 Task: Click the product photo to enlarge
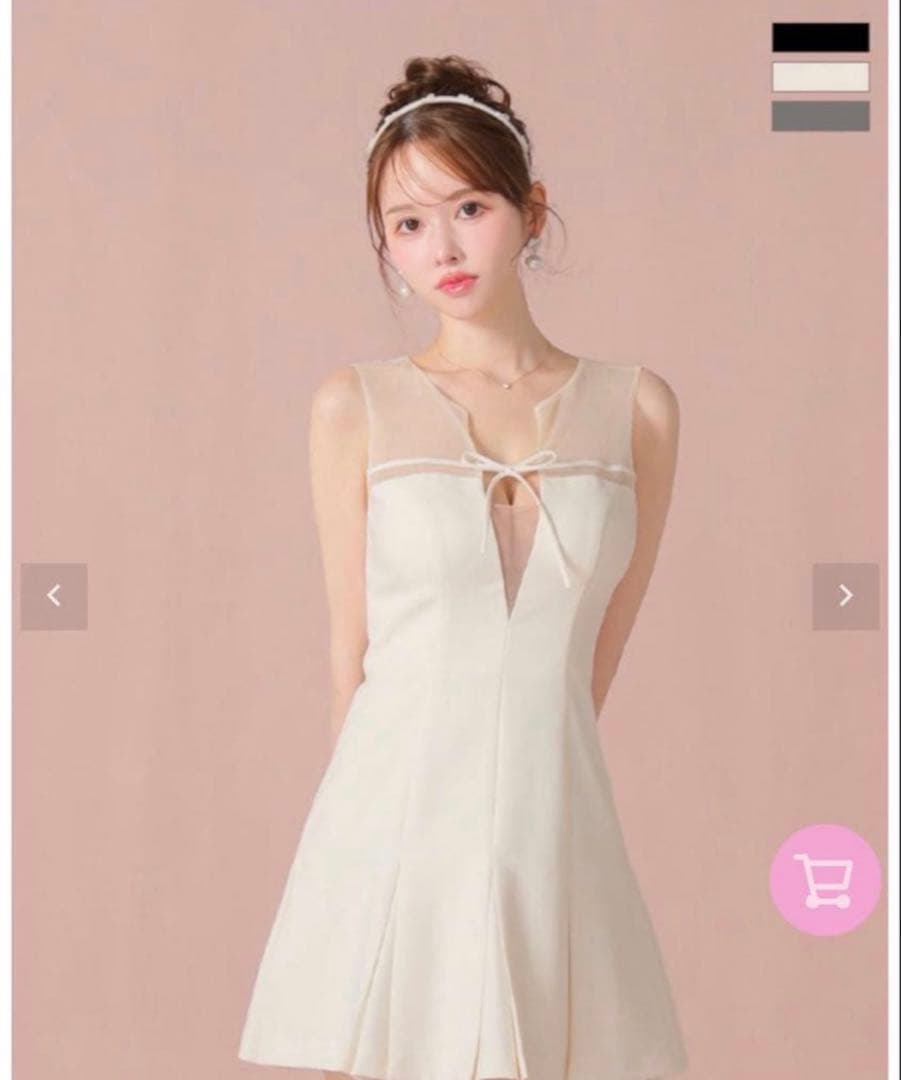[x=450, y=540]
